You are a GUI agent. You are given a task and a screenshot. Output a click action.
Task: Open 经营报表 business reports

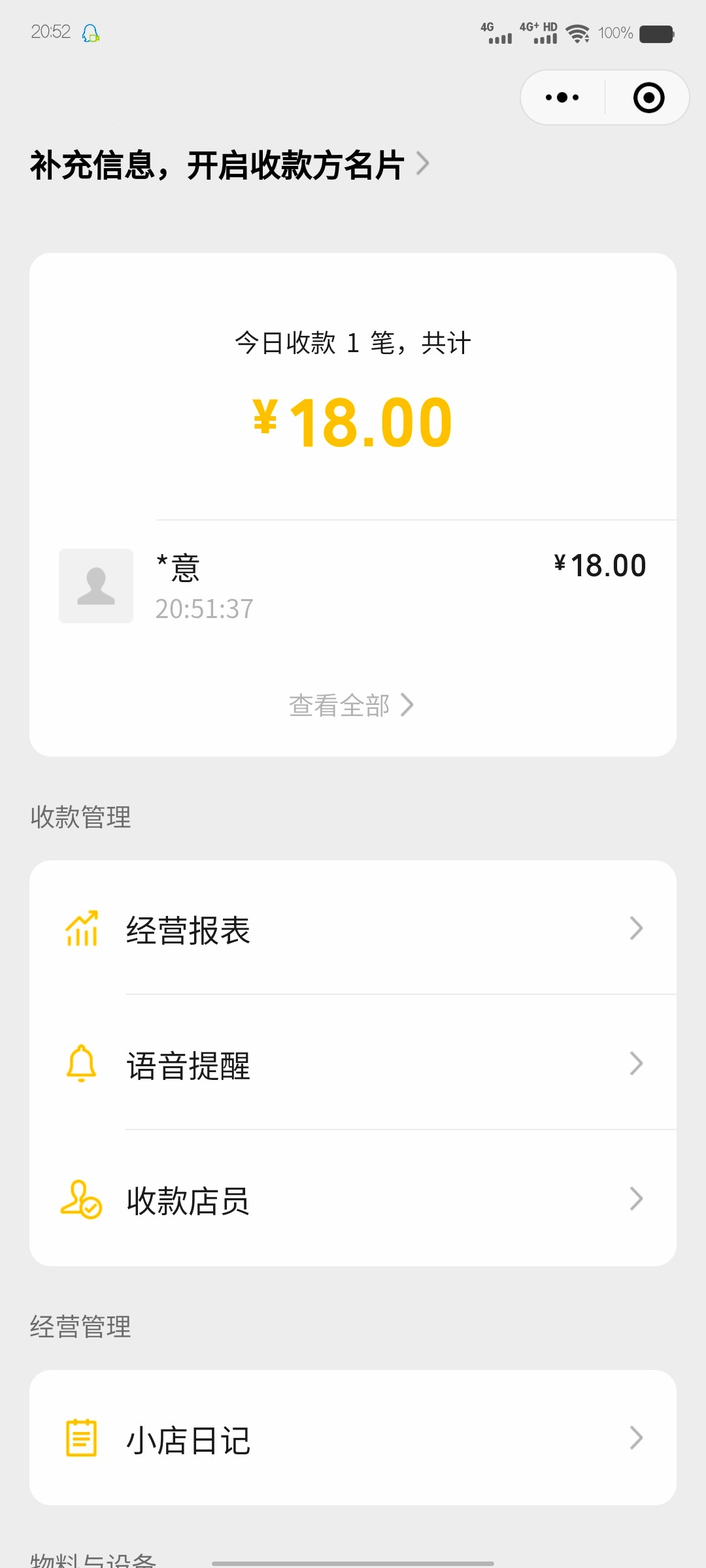(x=353, y=928)
